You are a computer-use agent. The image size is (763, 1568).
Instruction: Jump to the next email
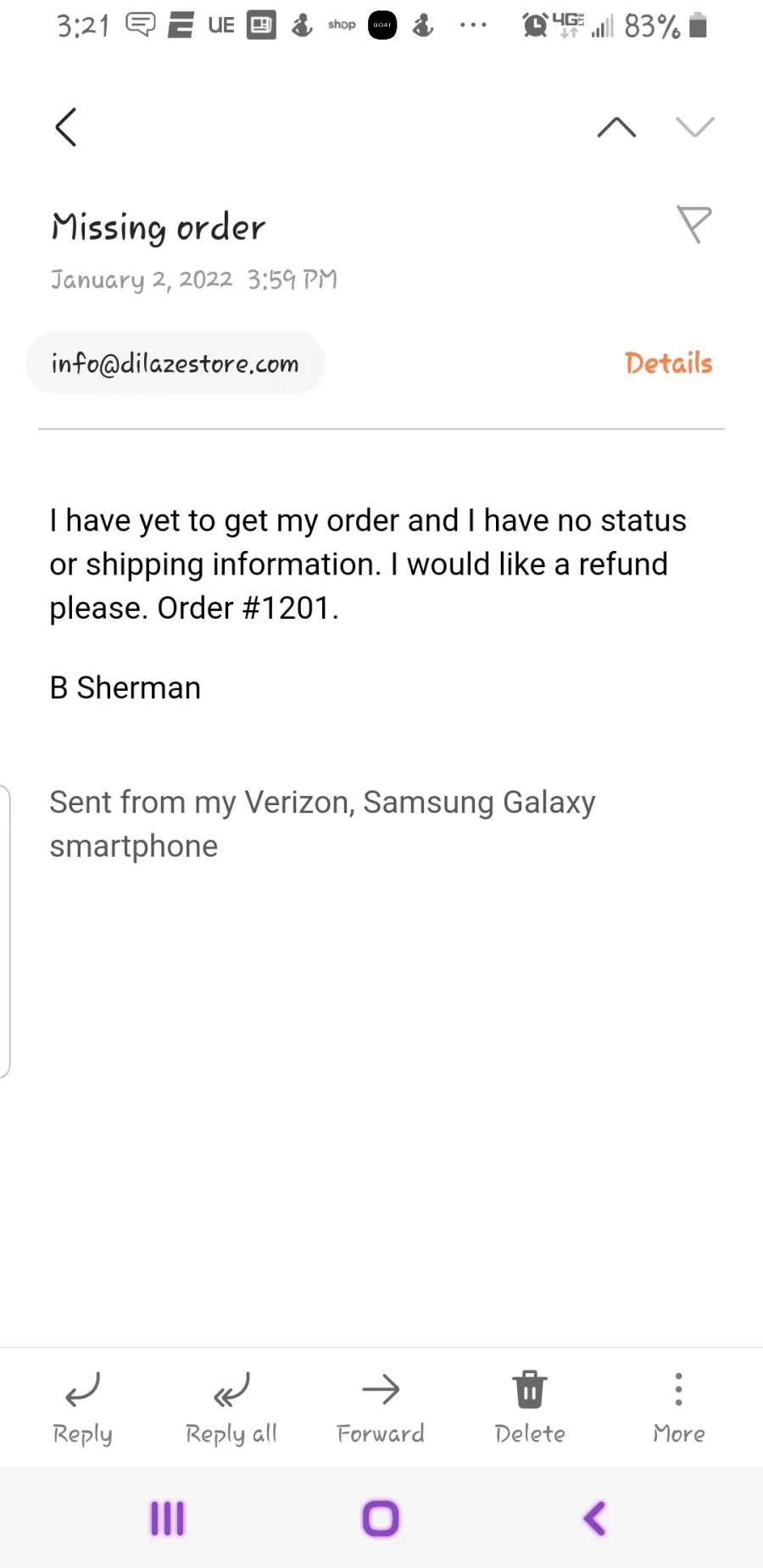pyautogui.click(x=695, y=127)
